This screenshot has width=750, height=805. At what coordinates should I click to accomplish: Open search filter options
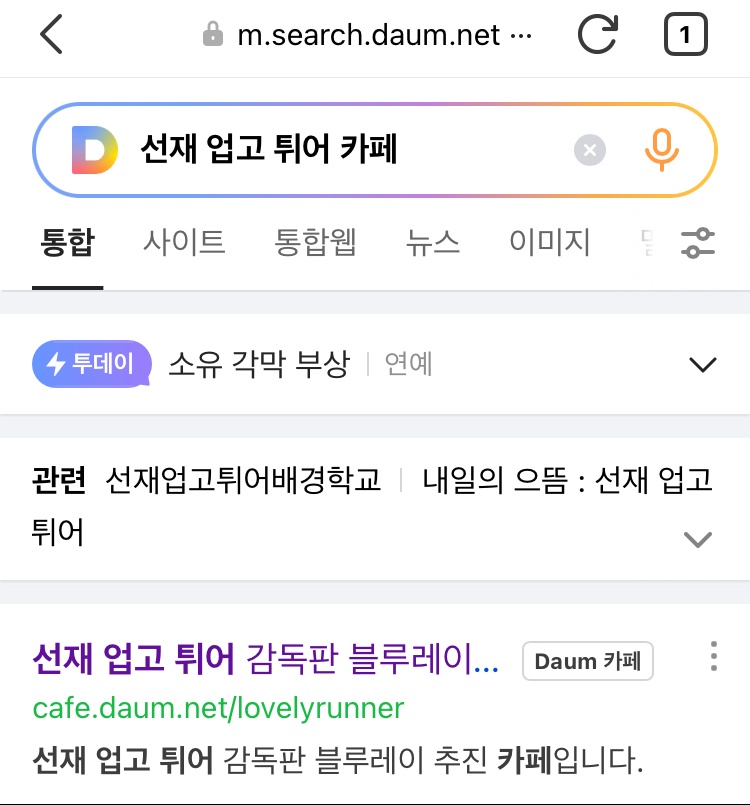pyautogui.click(x=697, y=243)
